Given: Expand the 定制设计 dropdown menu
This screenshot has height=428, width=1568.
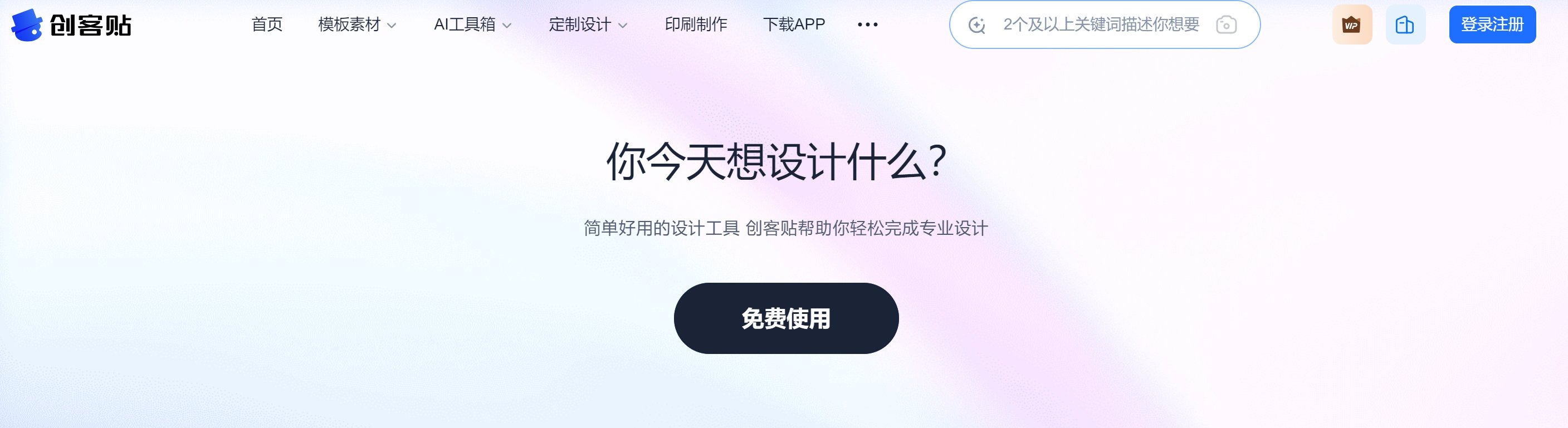Looking at the screenshot, I should (588, 24).
